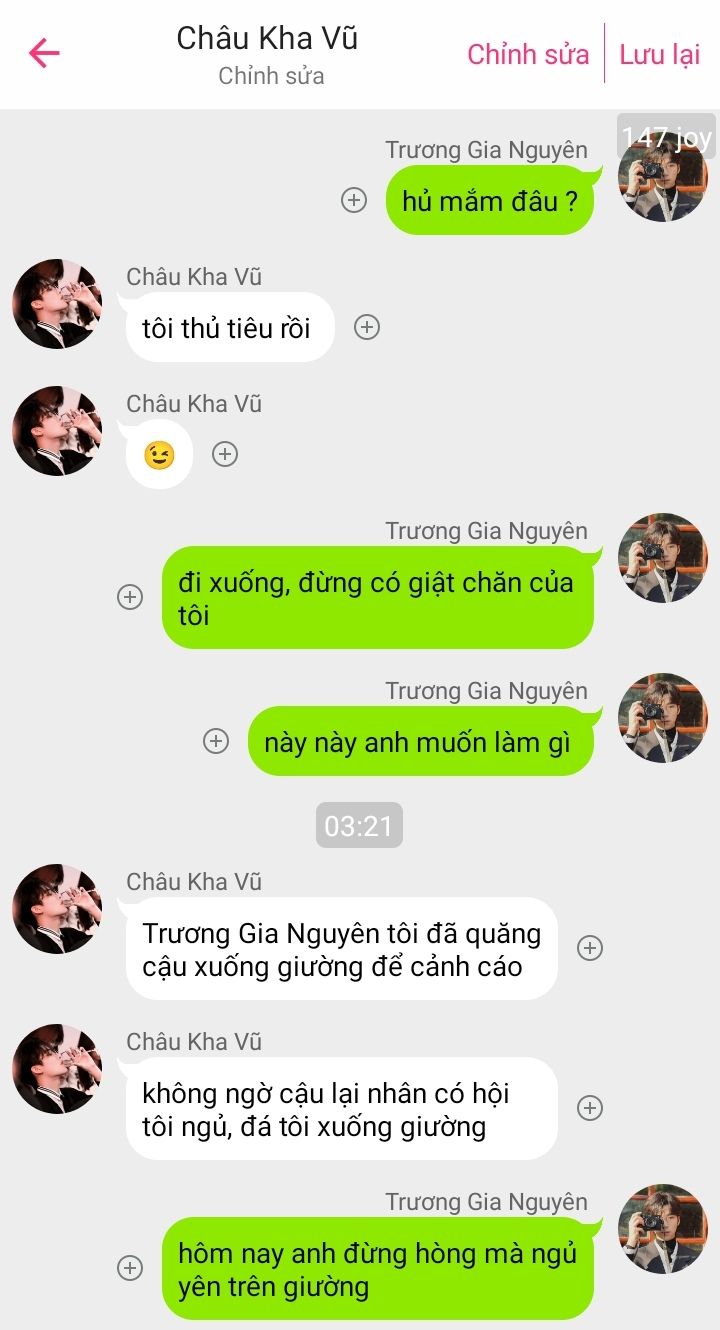720x1330 pixels.
Task: Tap the plus icon beside "hủ mắm đâu ?"
Action: (354, 200)
